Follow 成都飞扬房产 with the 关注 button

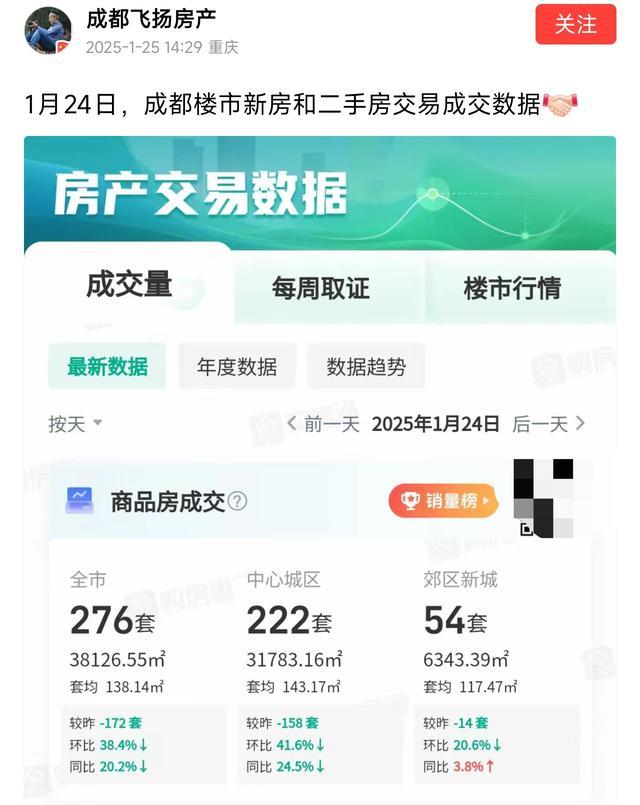pos(576,24)
